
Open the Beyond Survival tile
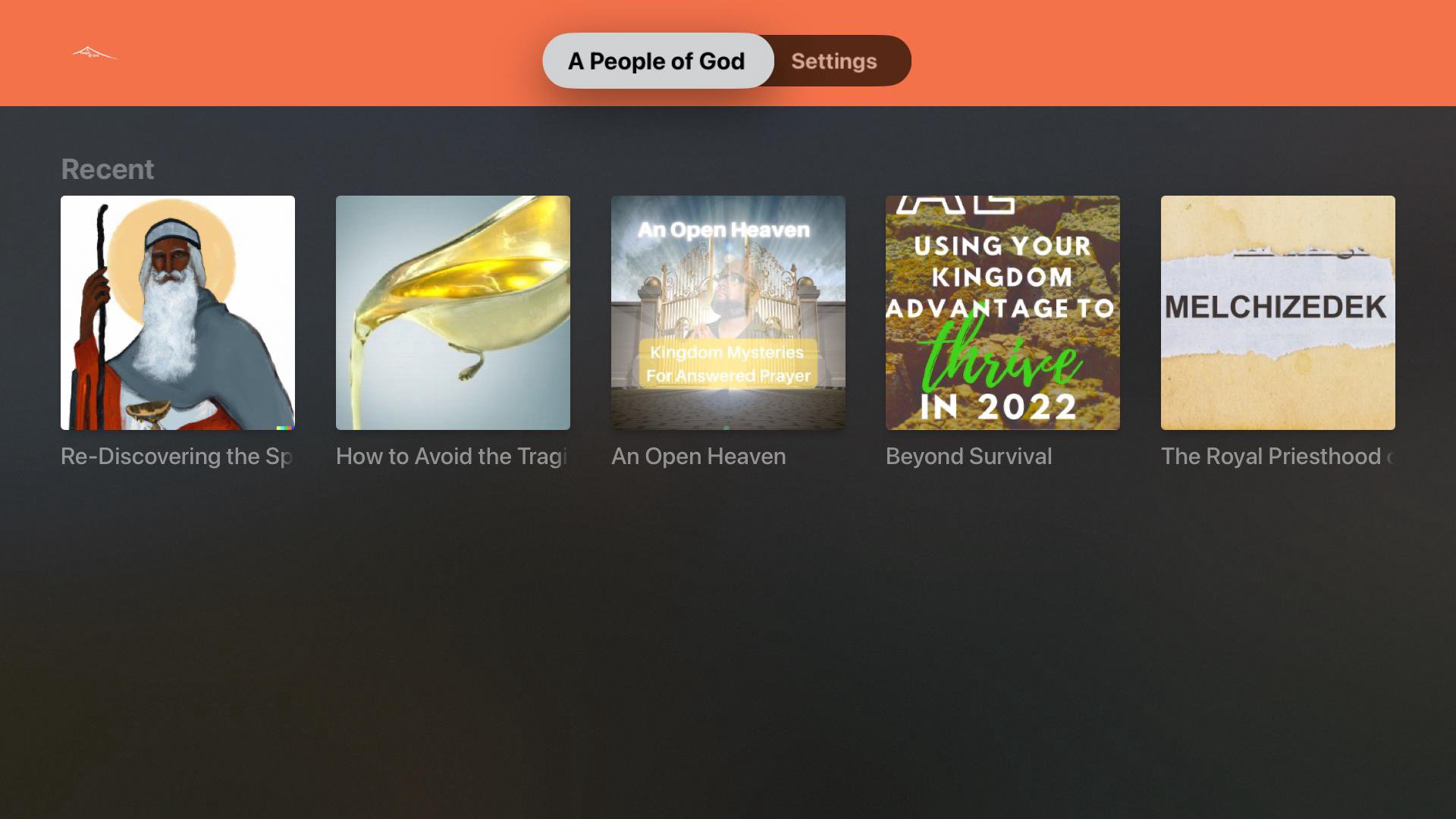(1003, 312)
